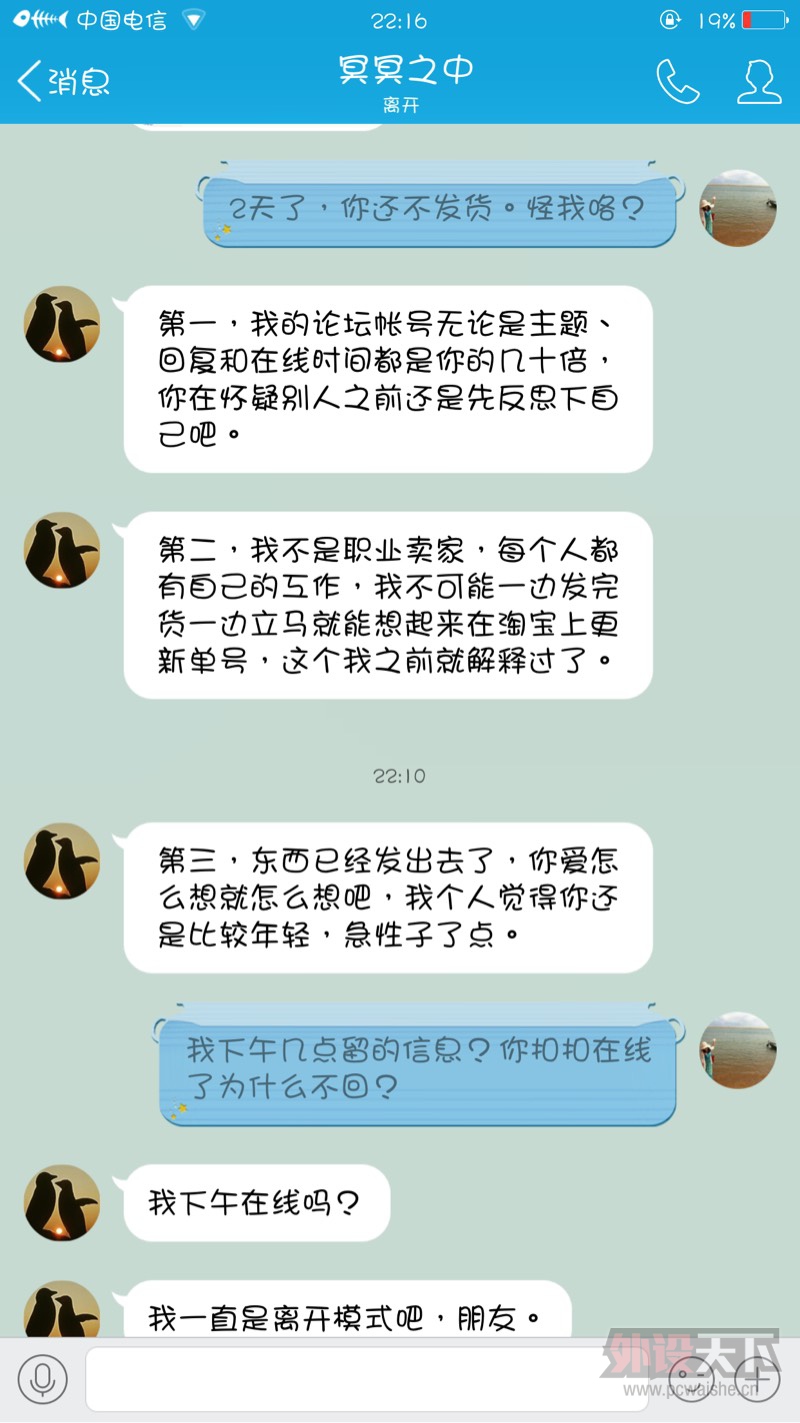The height and width of the screenshot is (1423, 800).
Task: Open the penguin avatar of the seller
Action: tap(61, 324)
